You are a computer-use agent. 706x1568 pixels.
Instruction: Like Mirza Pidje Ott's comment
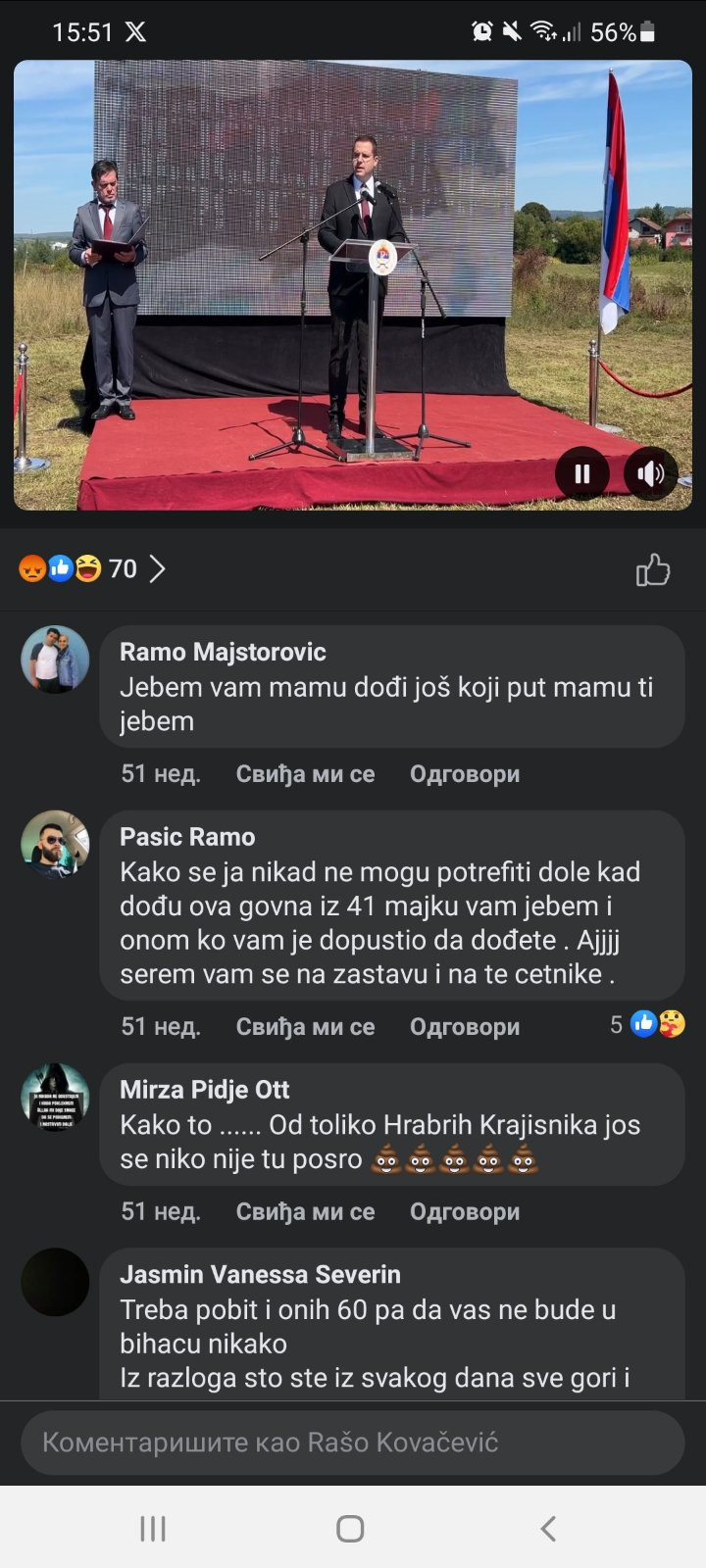(305, 1212)
